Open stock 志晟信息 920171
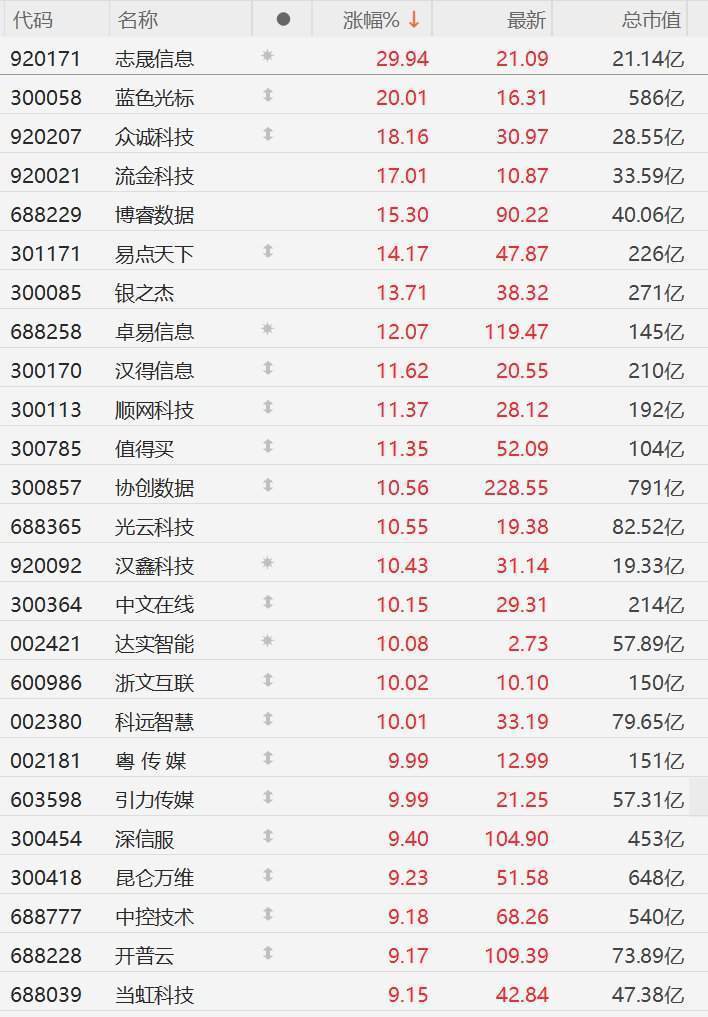 [x=154, y=59]
